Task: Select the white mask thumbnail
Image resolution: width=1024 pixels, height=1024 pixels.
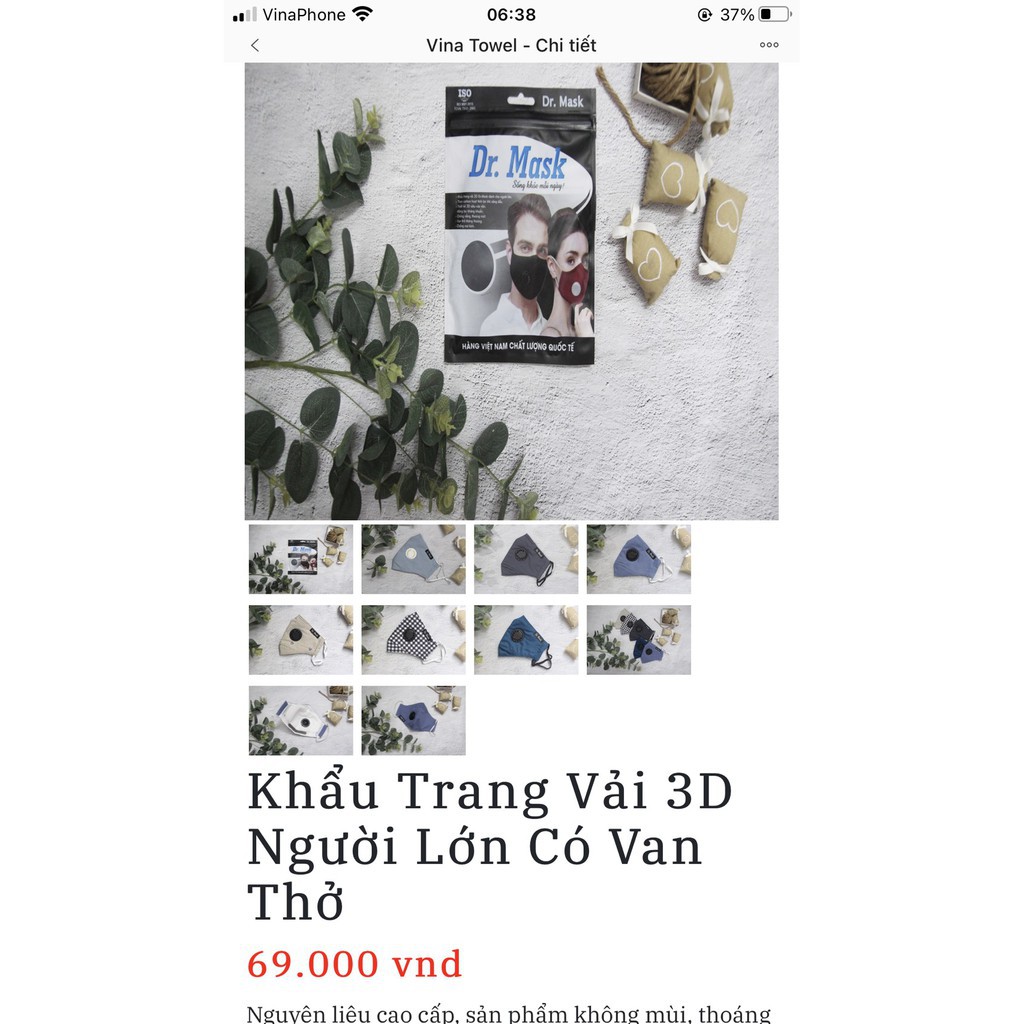Action: (x=300, y=720)
